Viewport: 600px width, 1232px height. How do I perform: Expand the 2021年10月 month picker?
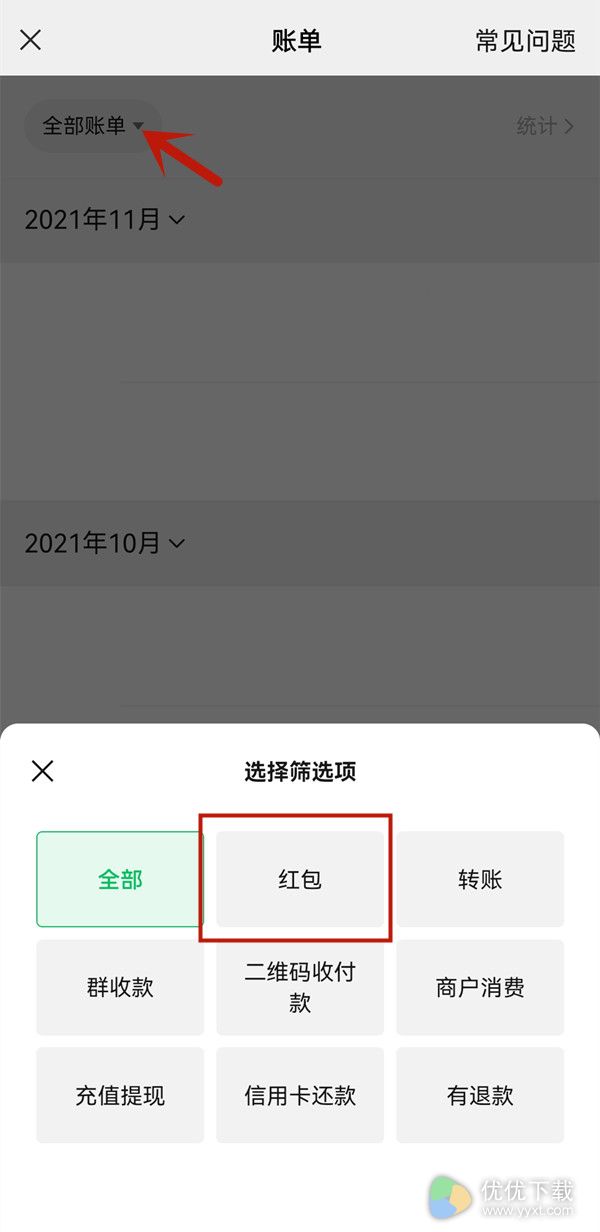pyautogui.click(x=105, y=543)
